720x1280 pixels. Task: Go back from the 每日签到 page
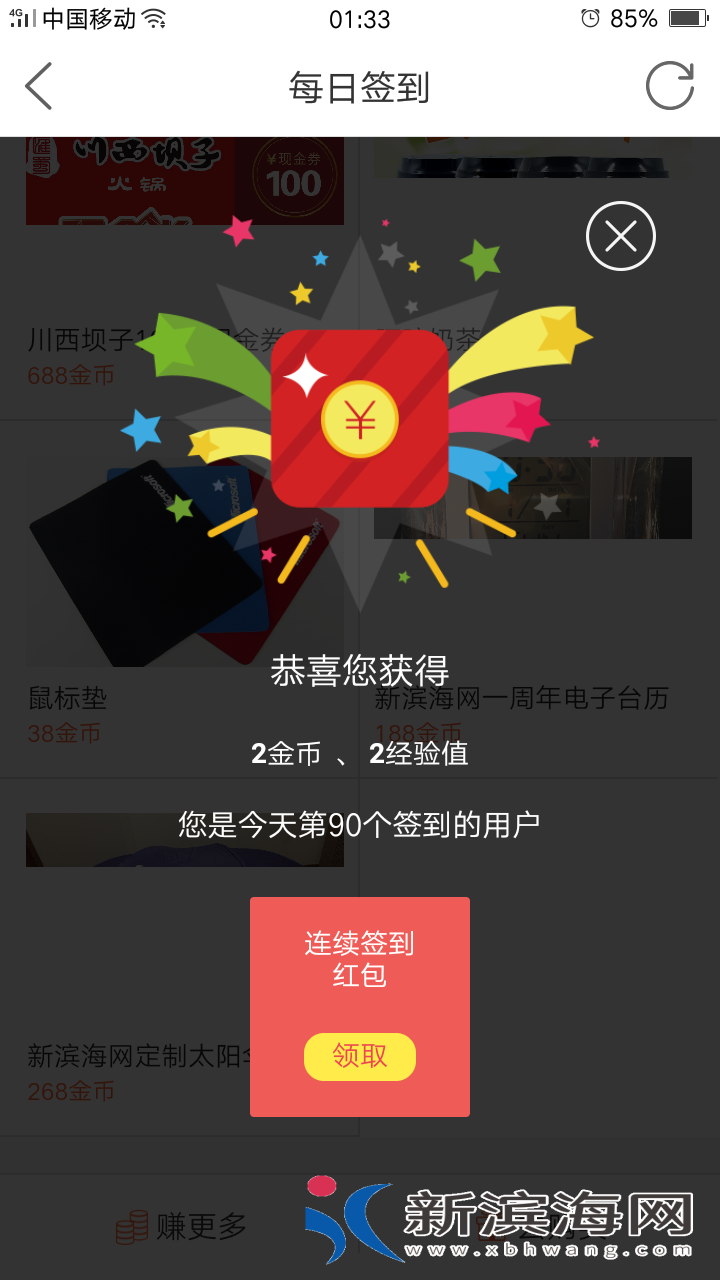(x=39, y=87)
